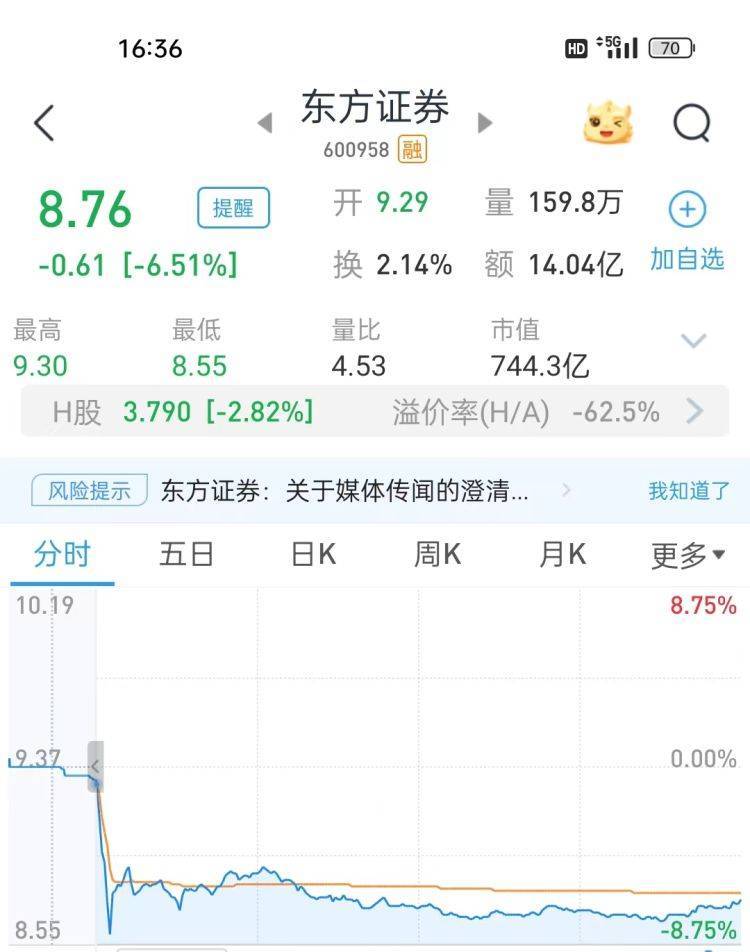Open the 东方证券 media rumor clarification notice

click(345, 491)
